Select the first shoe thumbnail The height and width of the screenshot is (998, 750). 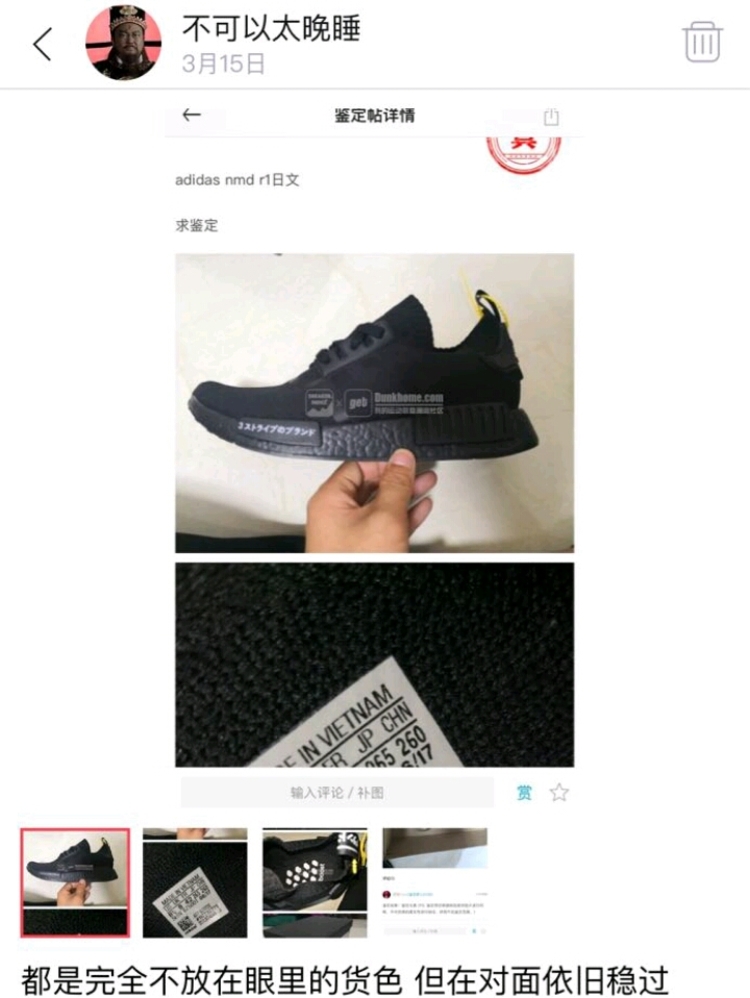click(x=76, y=882)
